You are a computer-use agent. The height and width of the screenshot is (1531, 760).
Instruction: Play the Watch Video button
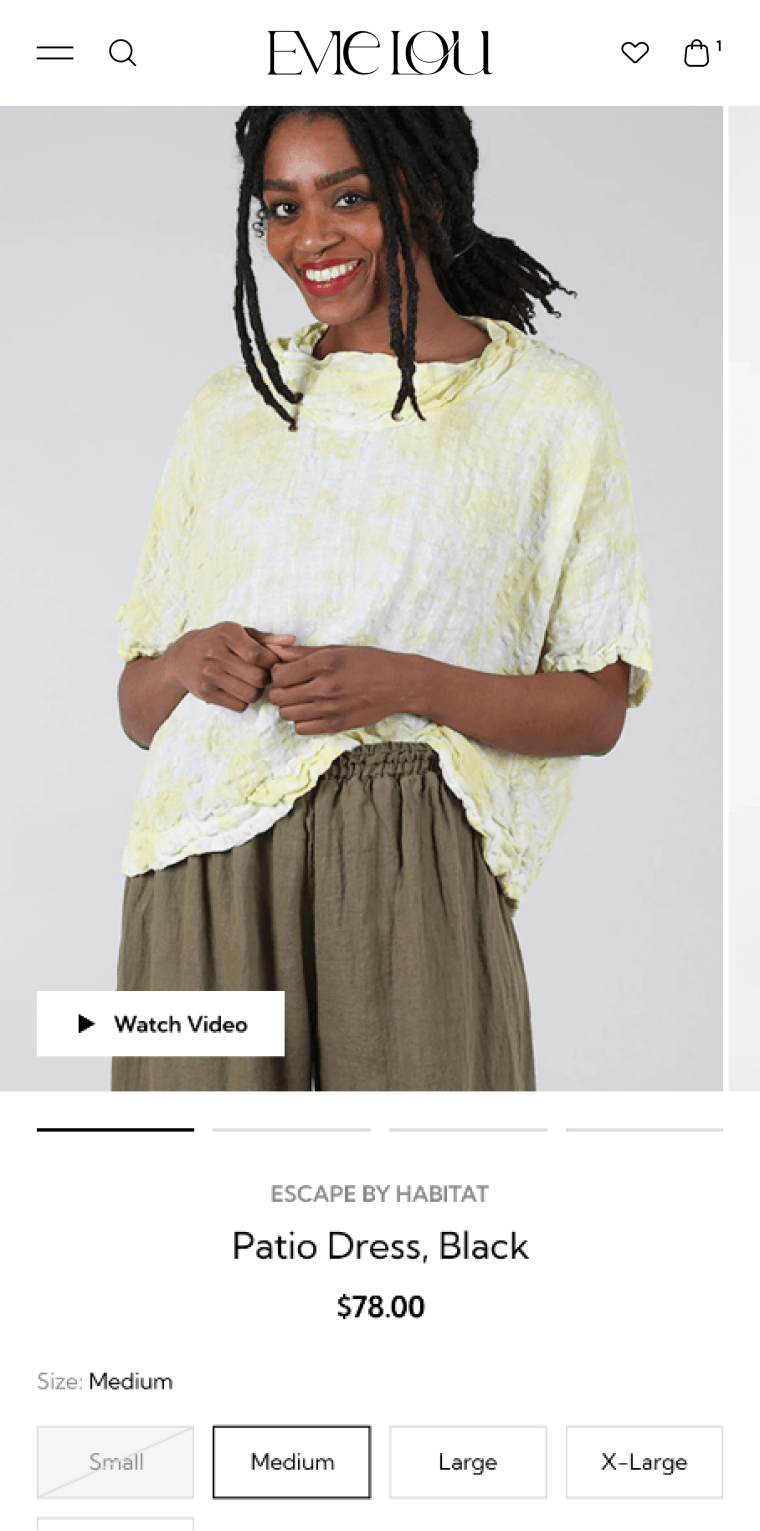(161, 1023)
